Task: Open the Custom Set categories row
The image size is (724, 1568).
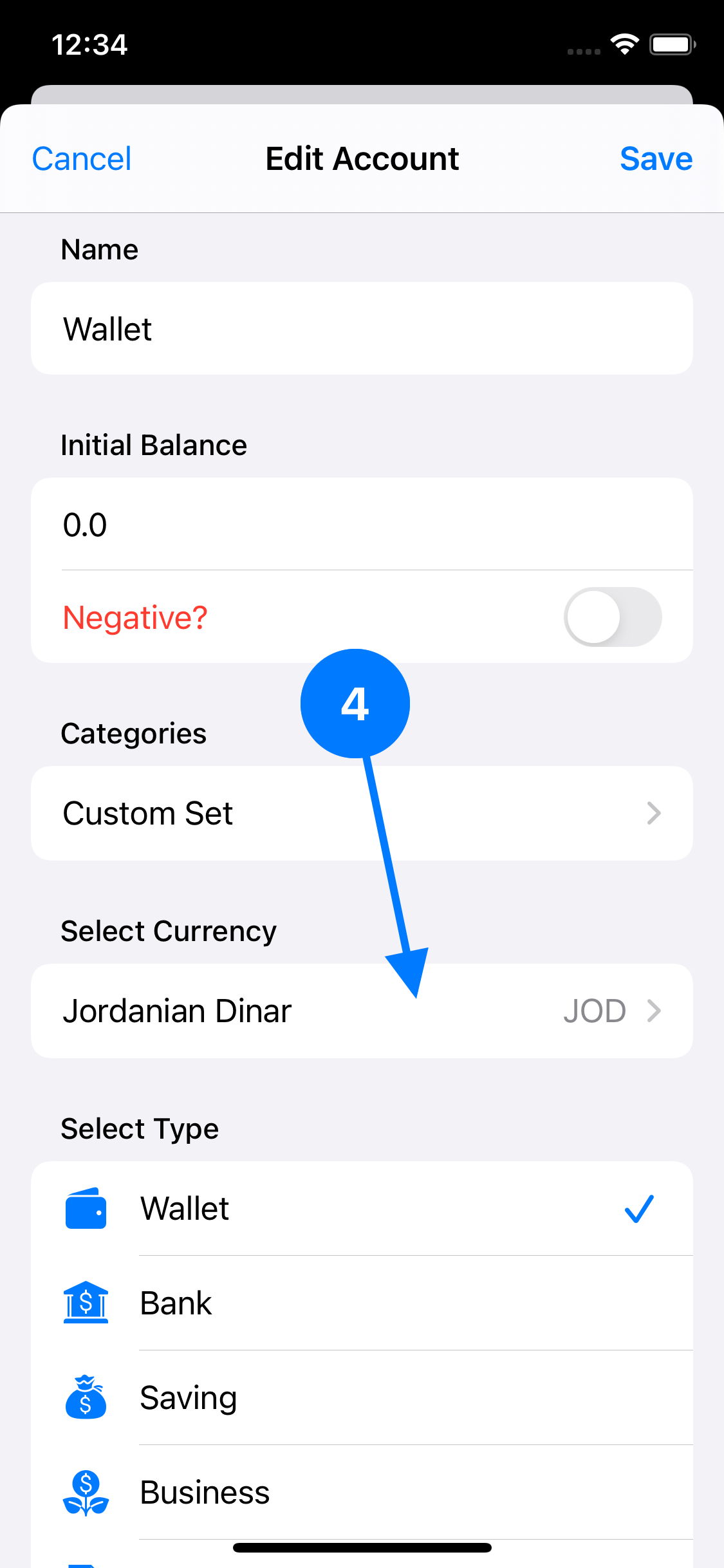Action: [360, 814]
